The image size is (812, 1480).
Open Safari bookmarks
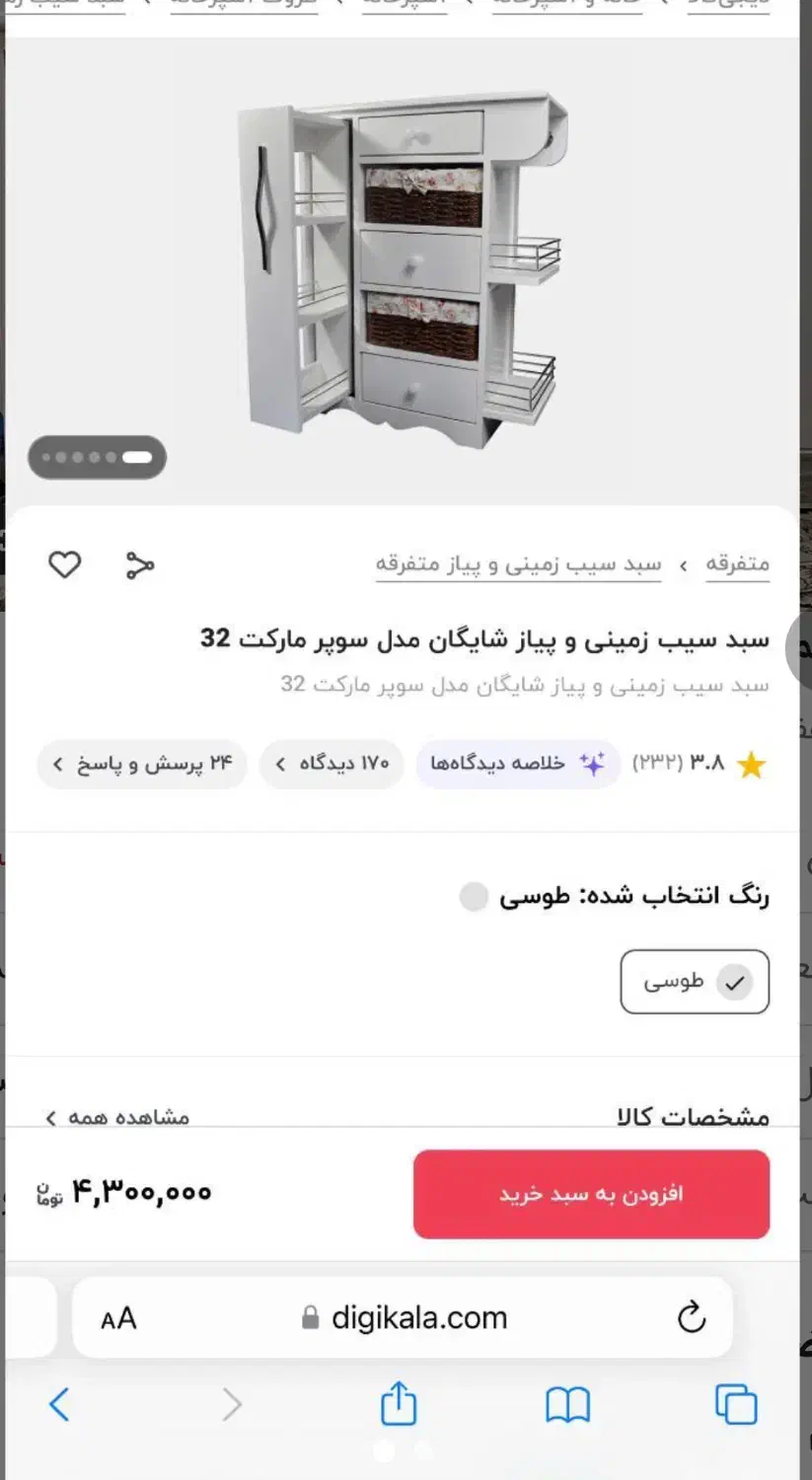[567, 1404]
